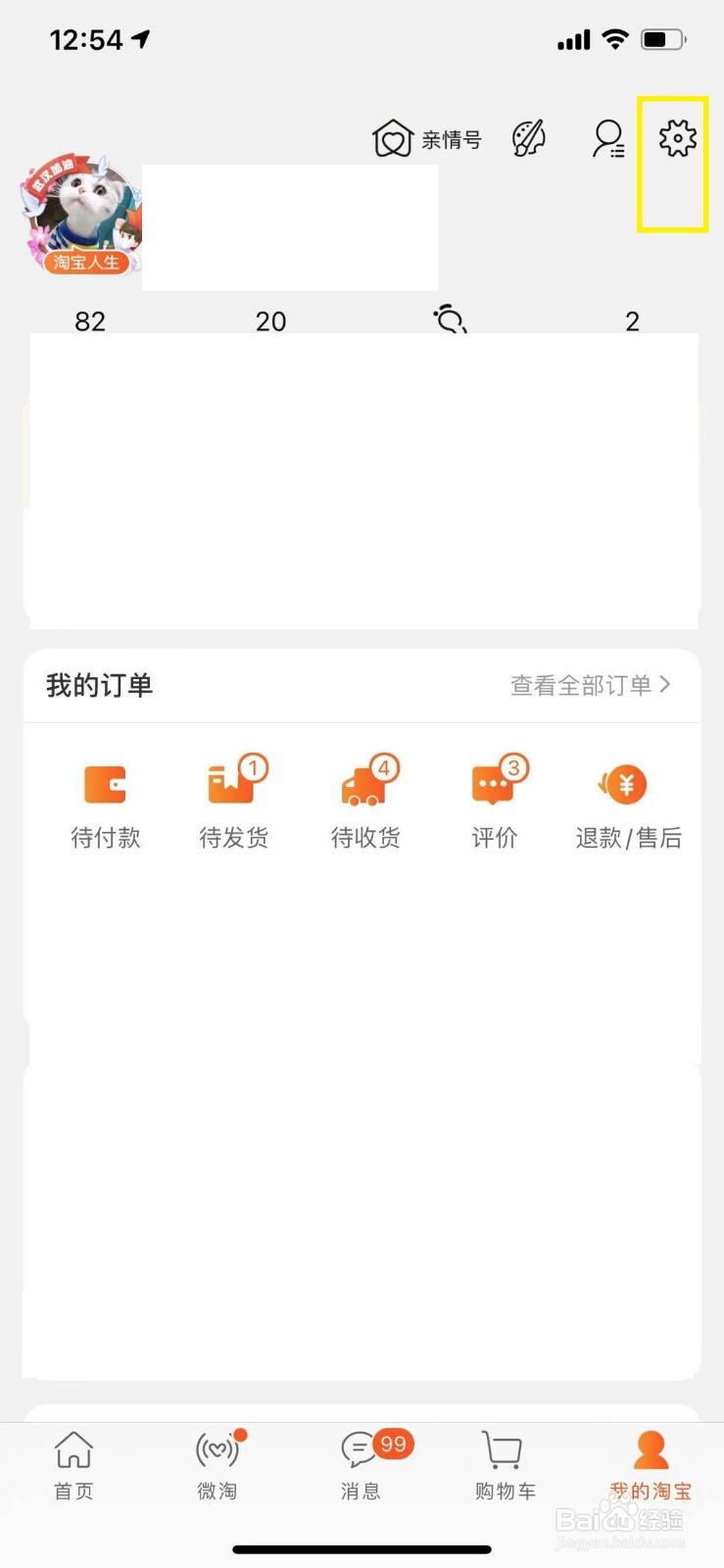Switch to the 首页 home tab
The height and width of the screenshot is (1568, 724).
(x=72, y=1465)
